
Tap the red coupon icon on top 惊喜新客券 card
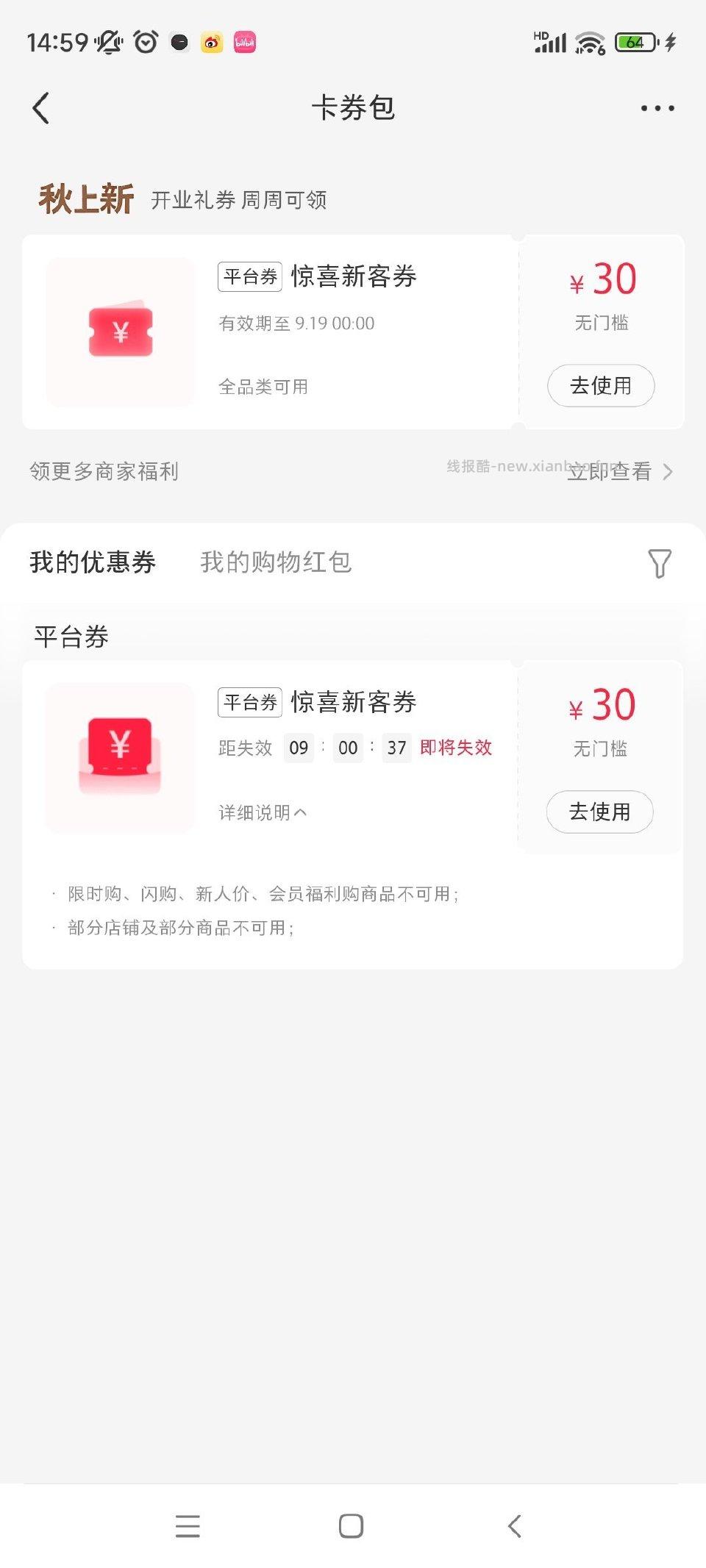[119, 332]
